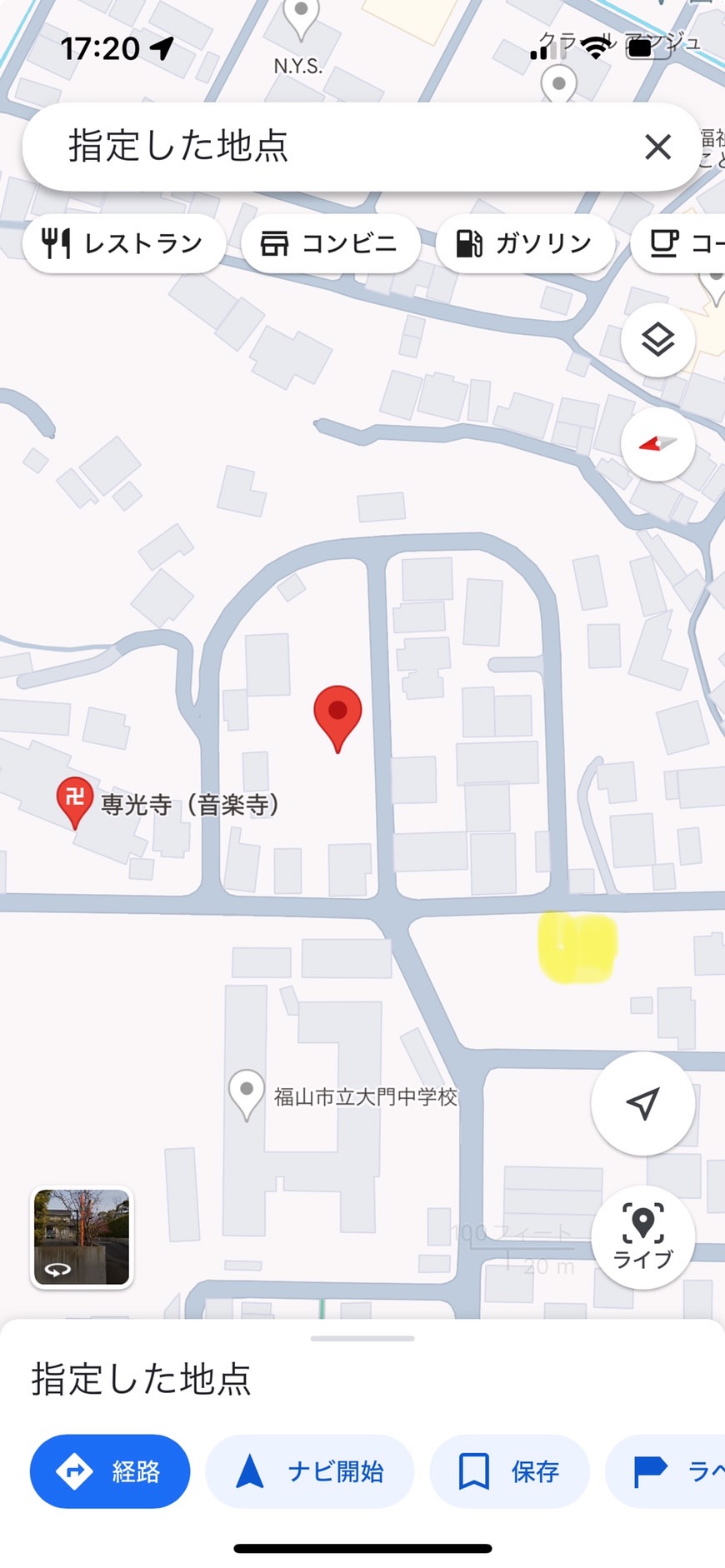Open the 専光寺(音楽寺) temple marker

click(74, 802)
